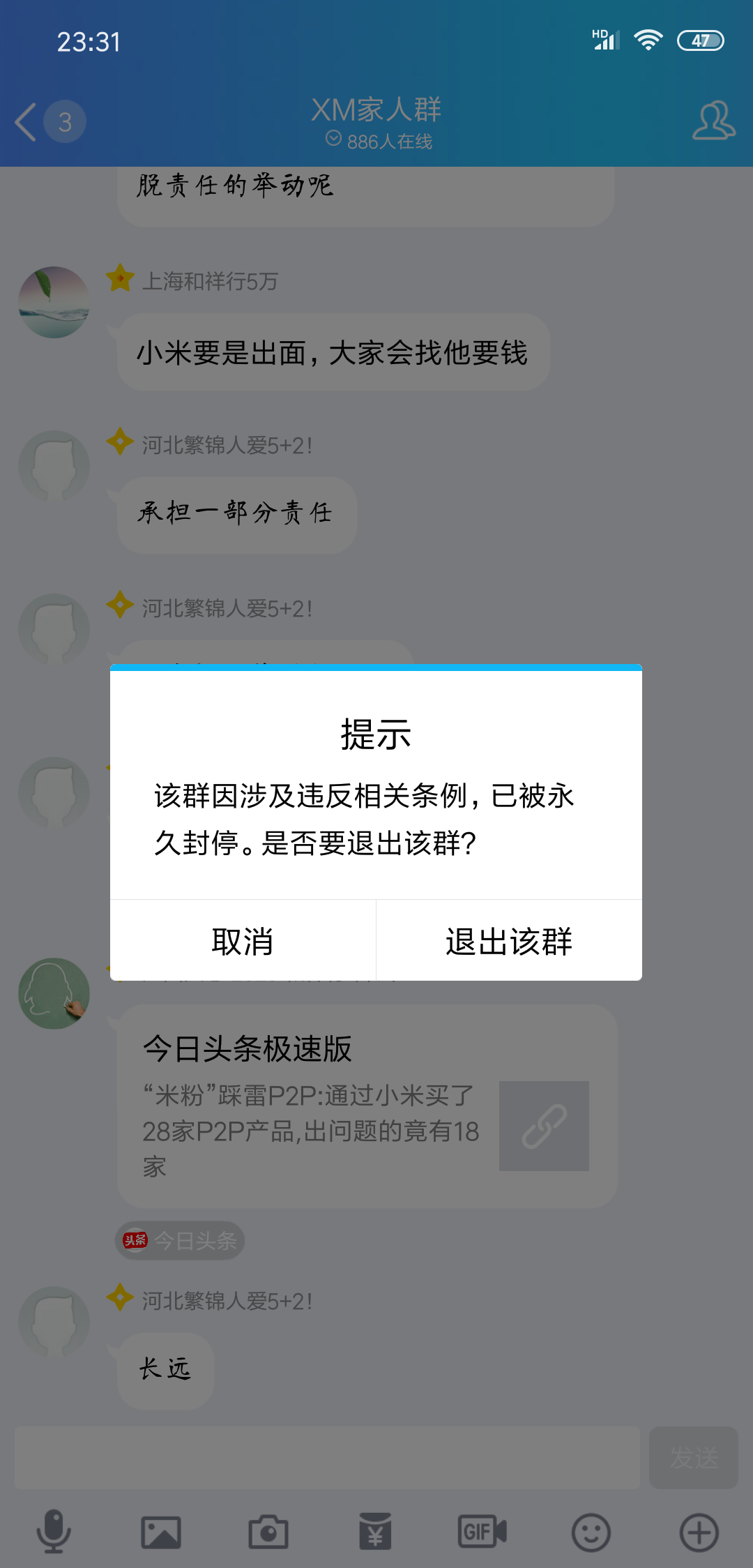
Task: Open more options plus icon
Action: (x=699, y=1532)
